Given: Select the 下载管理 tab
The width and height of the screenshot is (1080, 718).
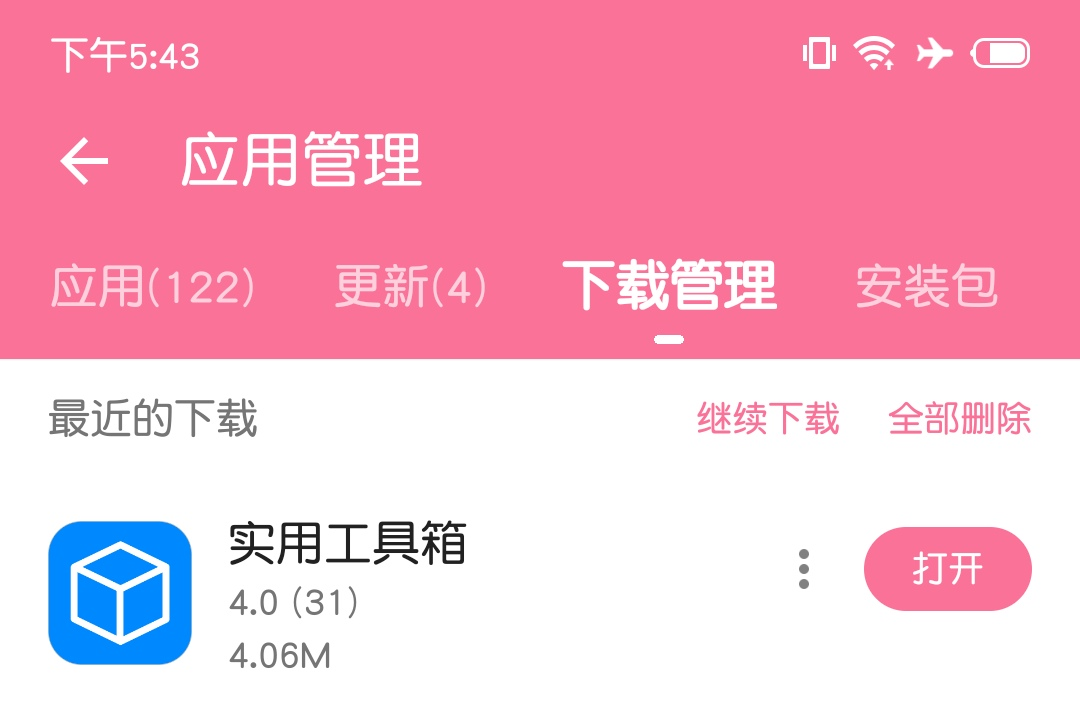Looking at the screenshot, I should pos(669,287).
